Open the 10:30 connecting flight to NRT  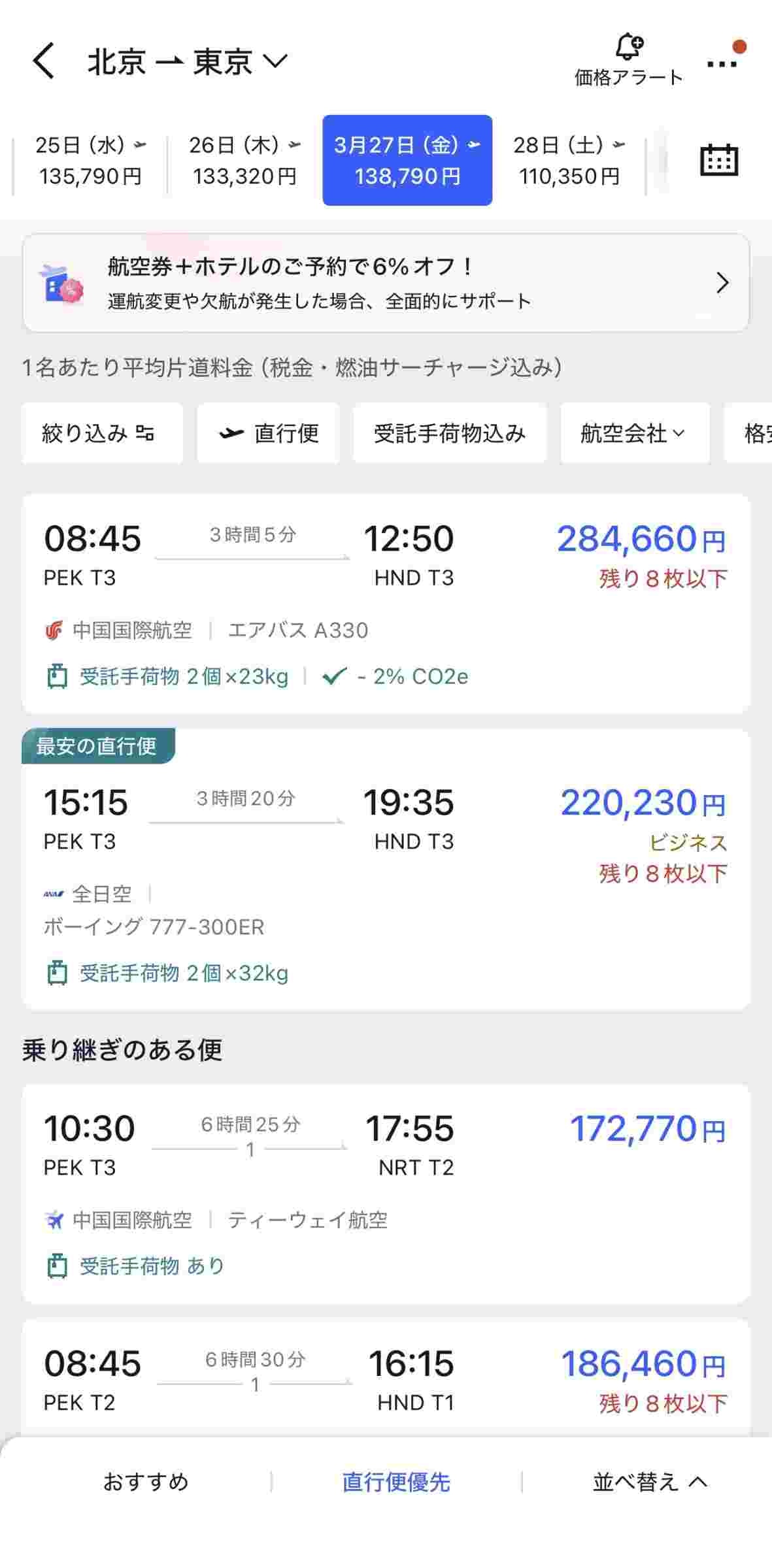[x=386, y=1193]
